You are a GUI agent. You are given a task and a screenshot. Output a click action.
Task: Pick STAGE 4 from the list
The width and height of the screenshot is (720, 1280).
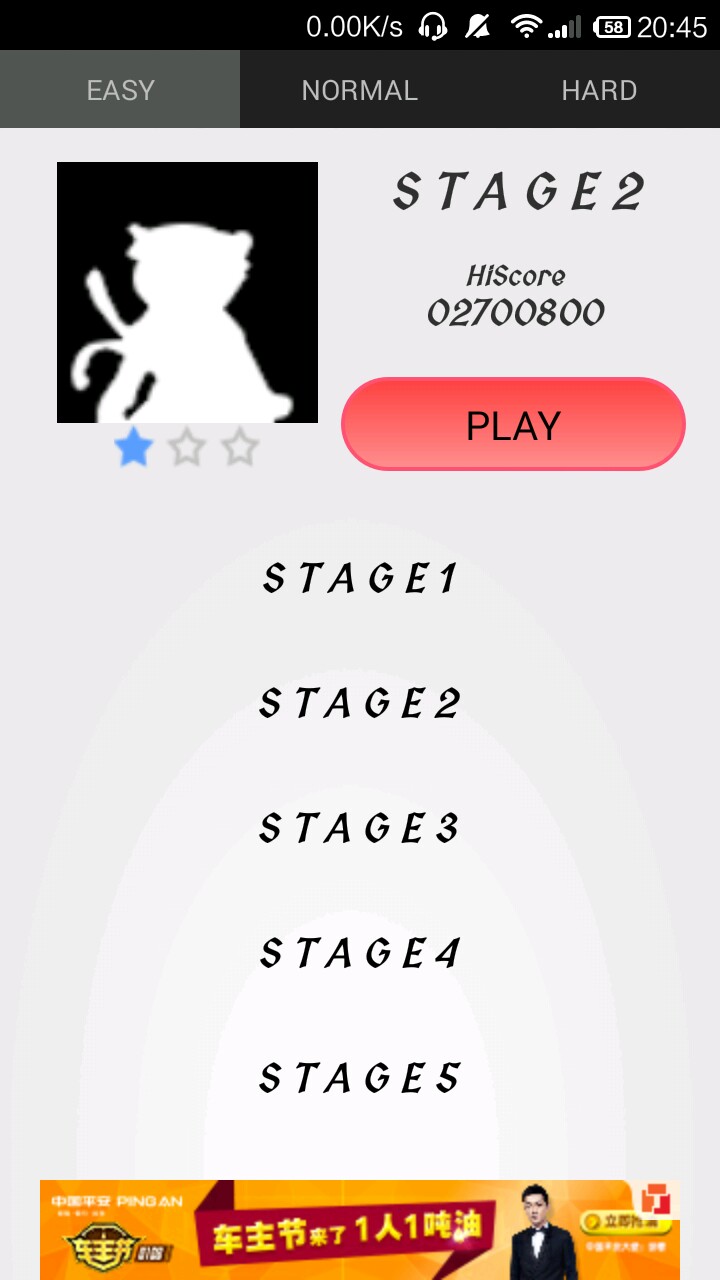[360, 953]
